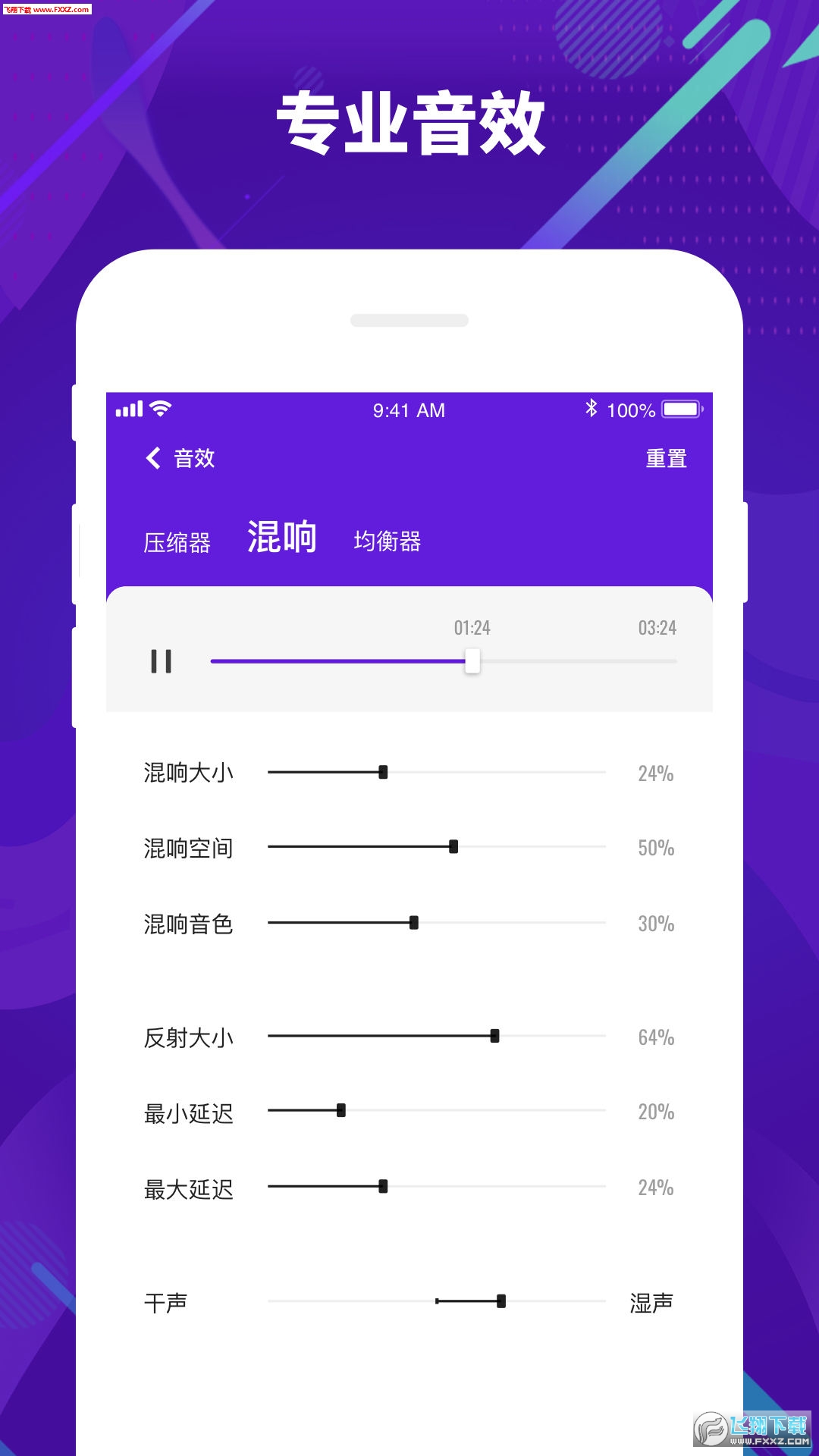Image resolution: width=819 pixels, height=1456 pixels.
Task: Open the 压缩器 tab
Action: coord(180,541)
